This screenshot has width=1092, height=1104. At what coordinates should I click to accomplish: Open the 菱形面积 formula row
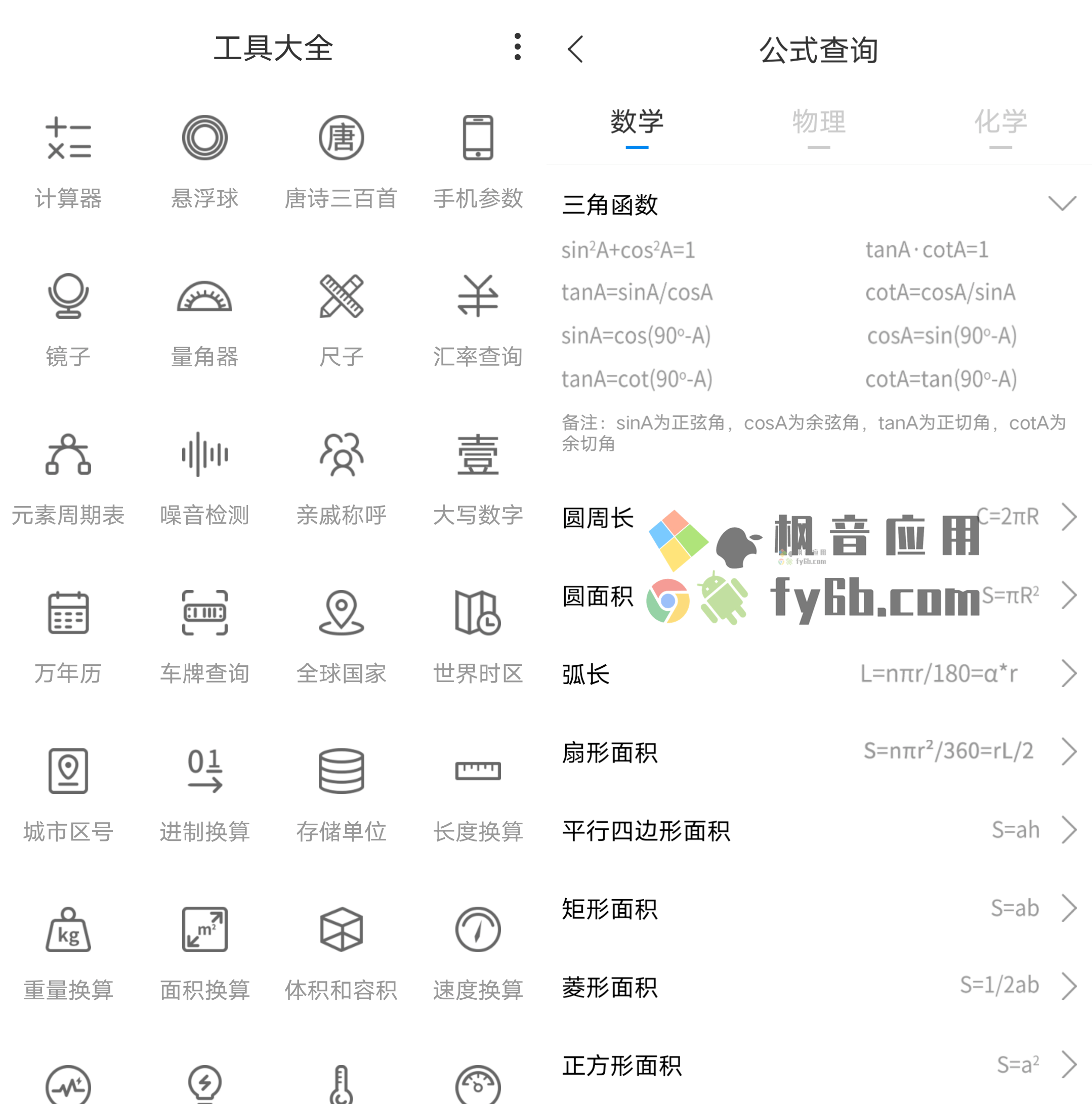pyautogui.click(x=818, y=987)
